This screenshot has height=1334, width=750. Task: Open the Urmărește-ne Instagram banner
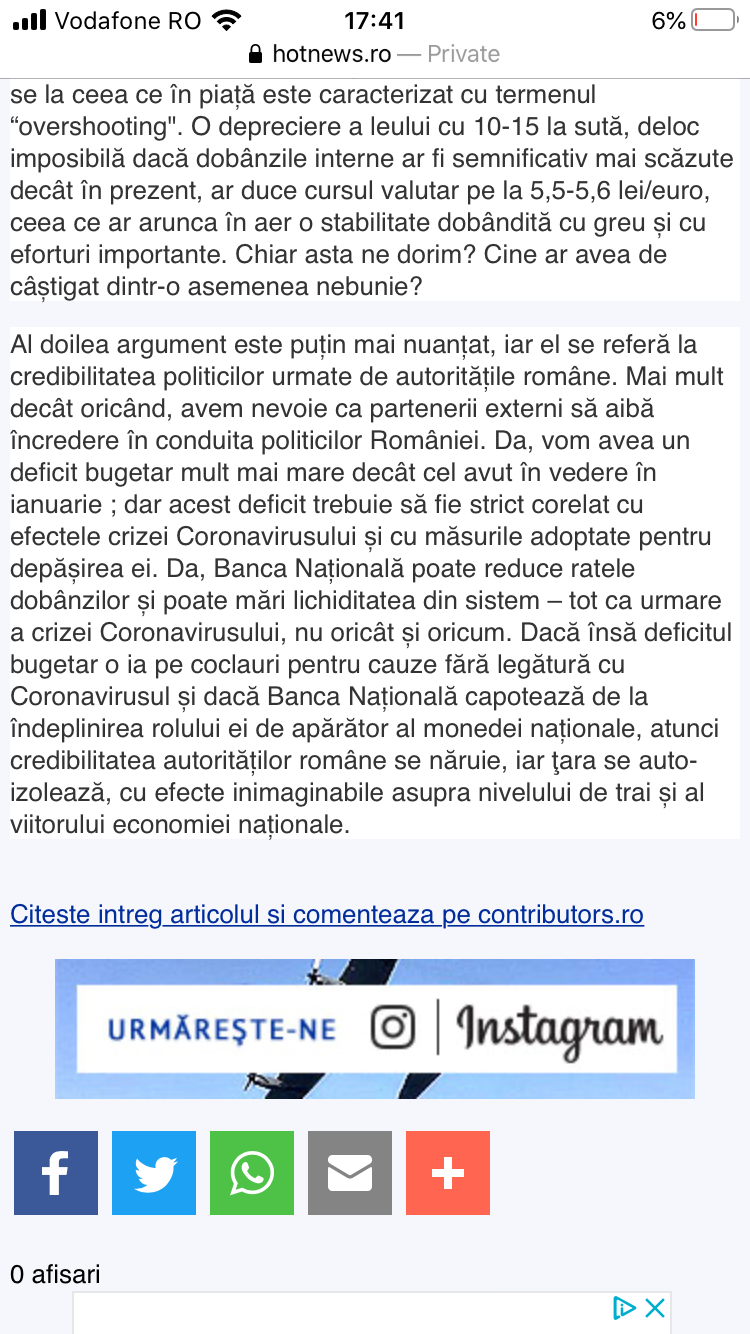click(x=375, y=1028)
